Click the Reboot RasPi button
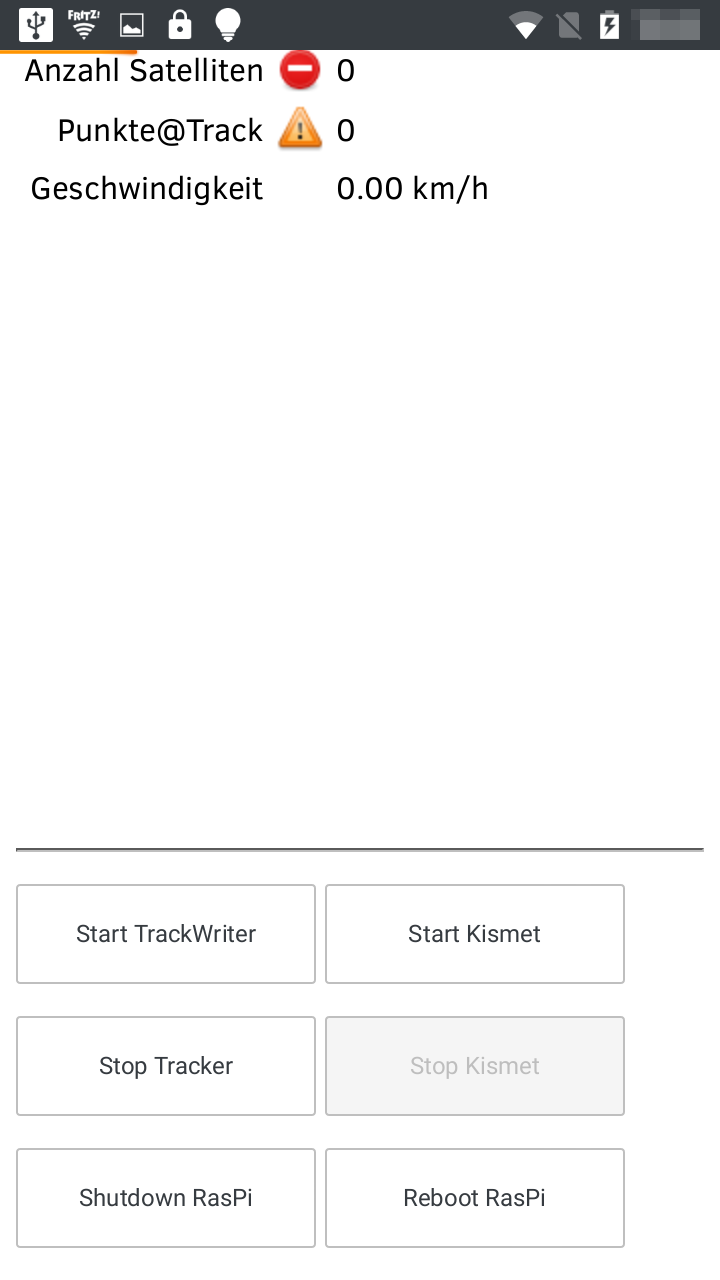 click(x=474, y=1198)
